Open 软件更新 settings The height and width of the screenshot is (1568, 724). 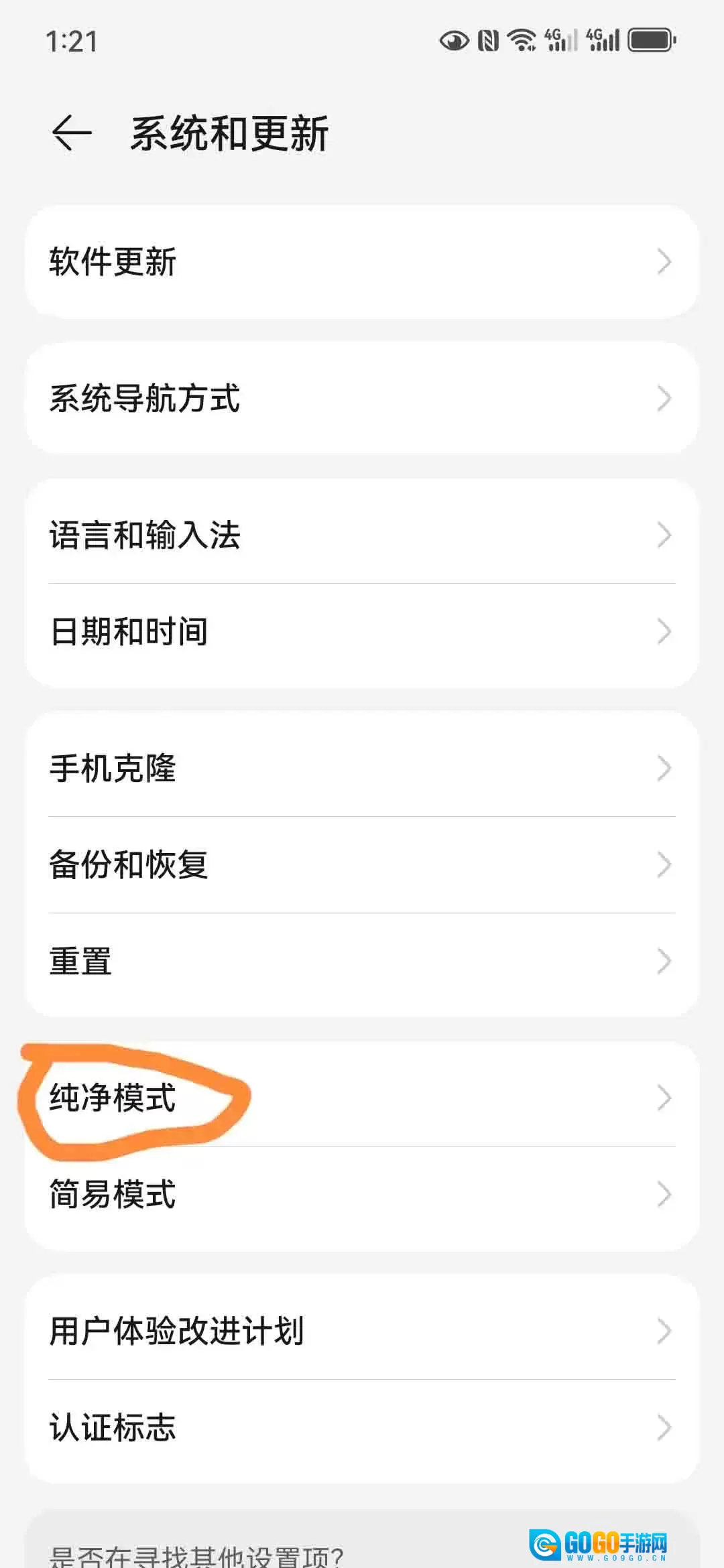(362, 261)
